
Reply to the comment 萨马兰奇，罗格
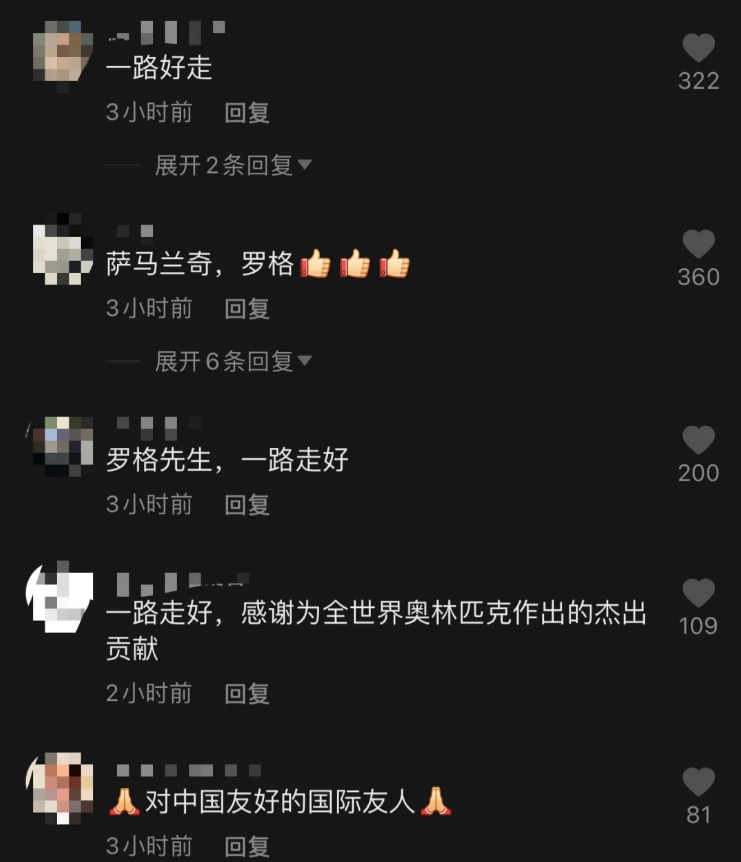(x=247, y=309)
